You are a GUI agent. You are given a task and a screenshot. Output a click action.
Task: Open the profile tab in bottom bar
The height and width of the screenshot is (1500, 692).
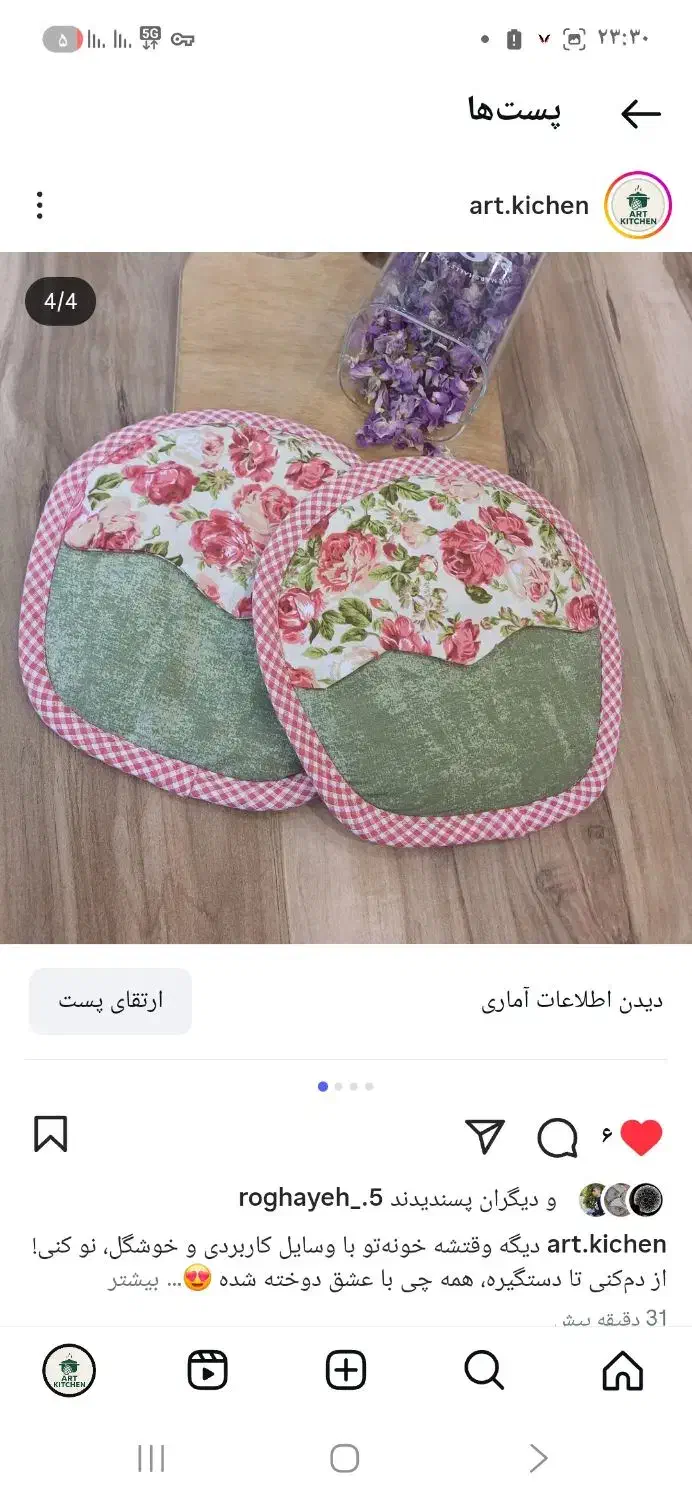pos(69,1371)
